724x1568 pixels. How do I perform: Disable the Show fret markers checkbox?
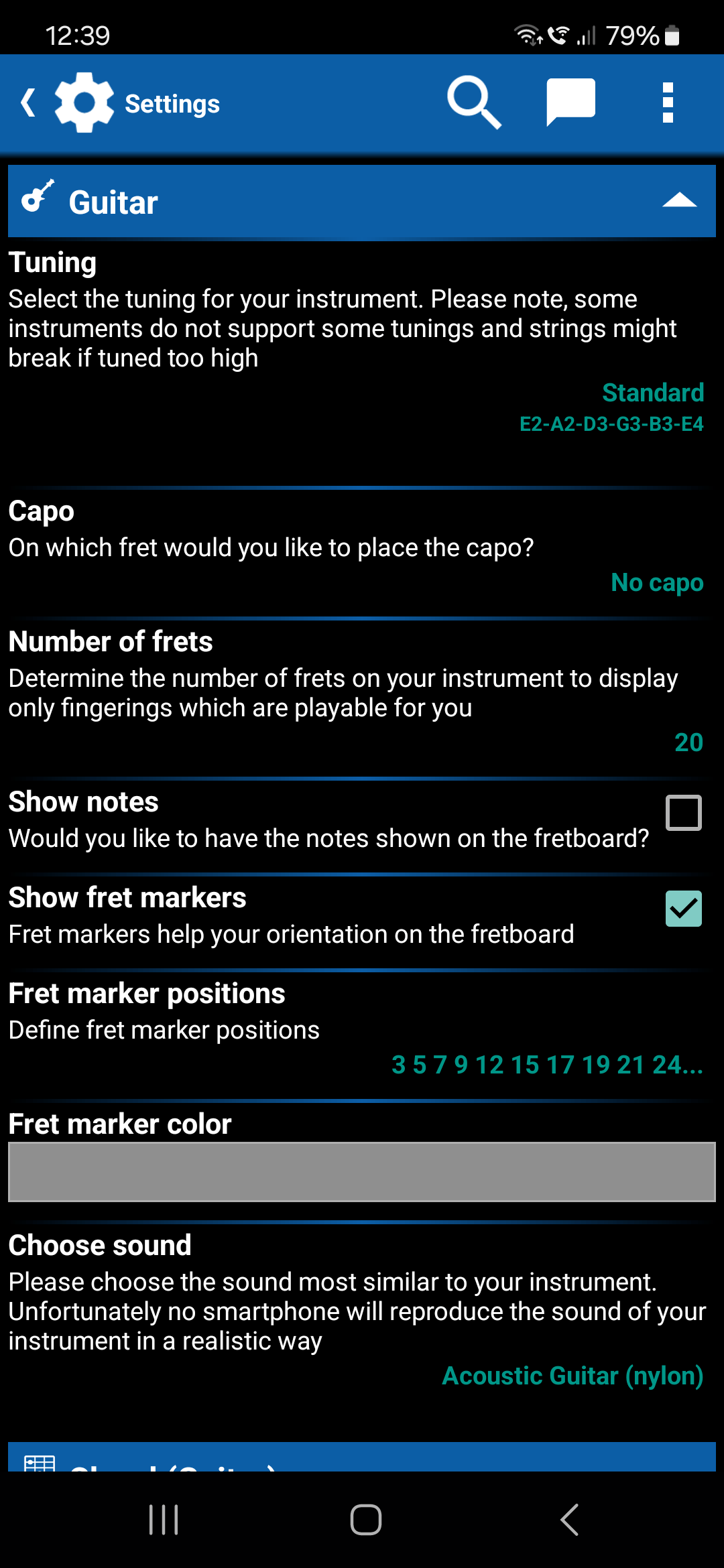(x=683, y=909)
